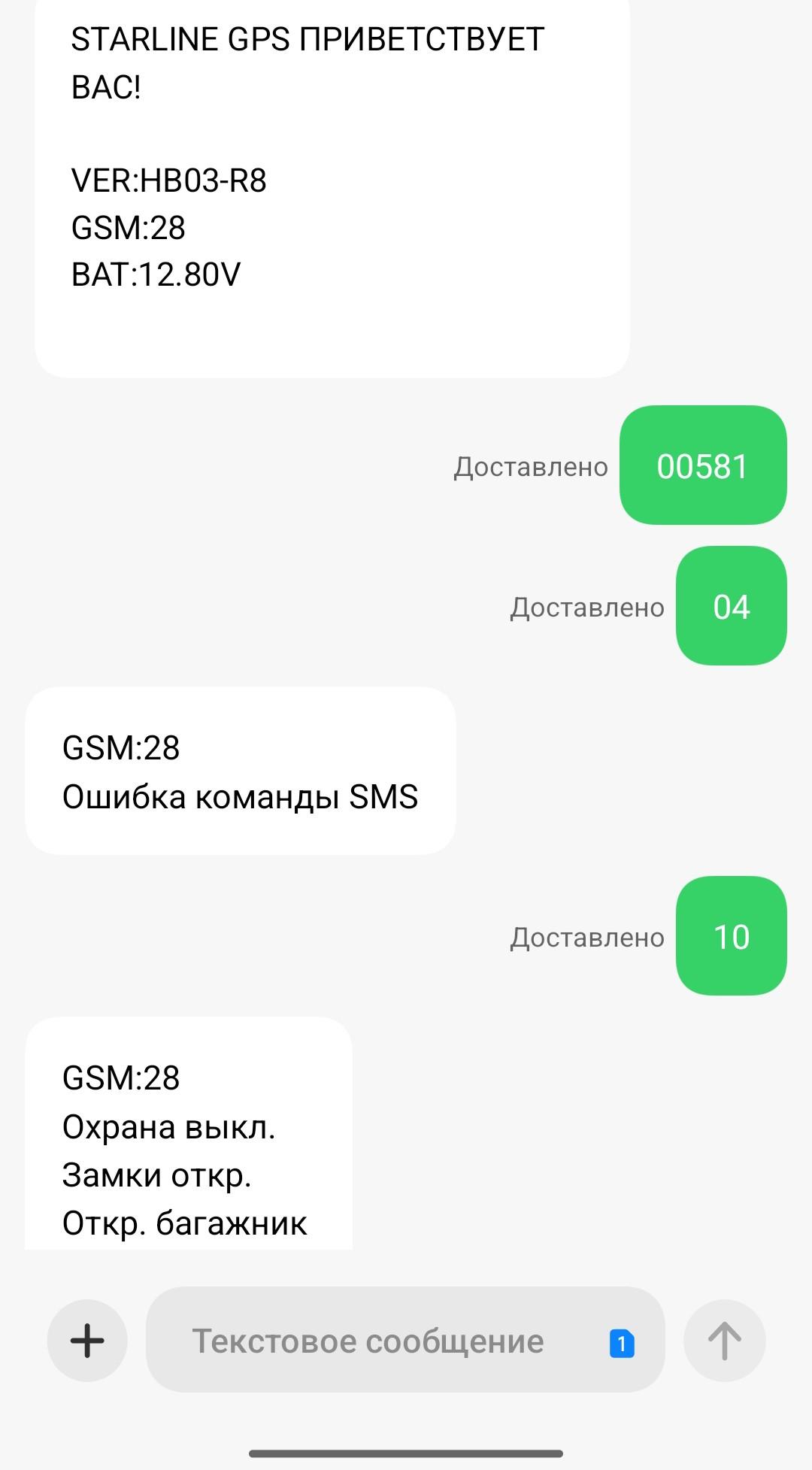The image size is (812, 1470).
Task: Tap the send arrow button
Action: tap(724, 1341)
